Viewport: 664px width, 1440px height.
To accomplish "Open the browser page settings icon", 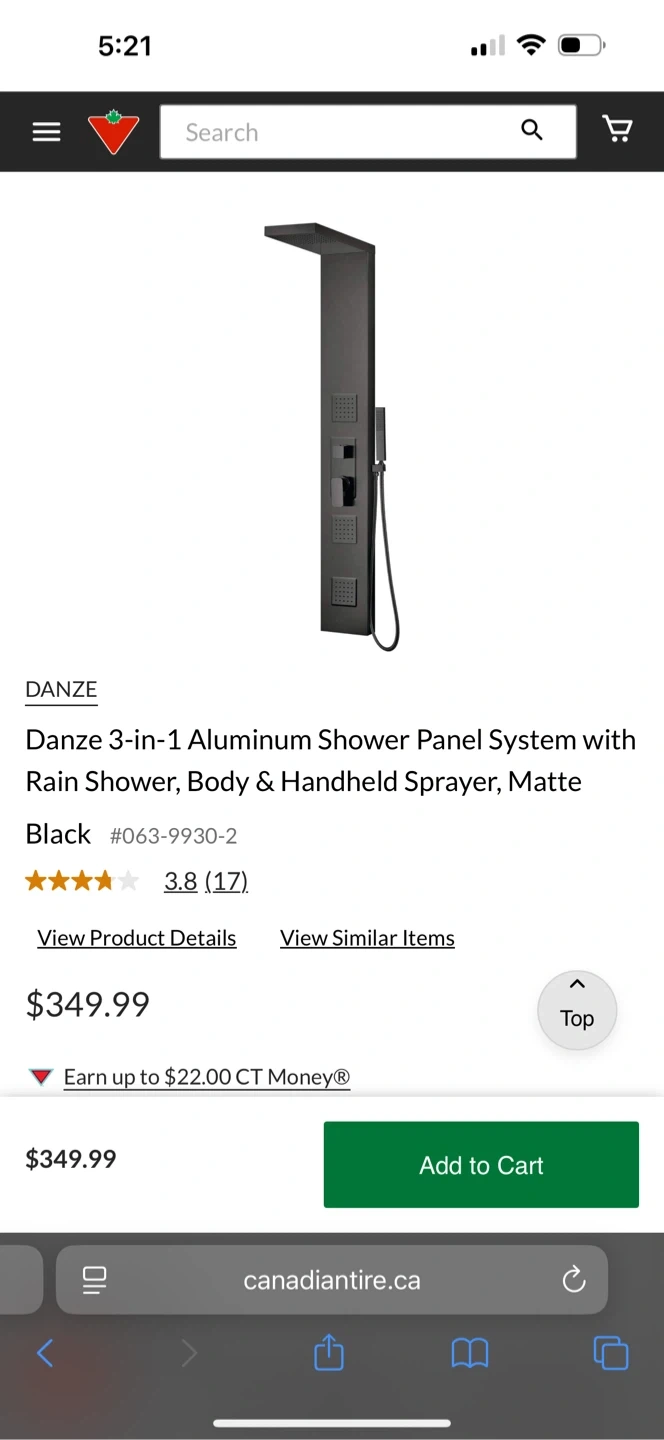I will pos(95,1279).
